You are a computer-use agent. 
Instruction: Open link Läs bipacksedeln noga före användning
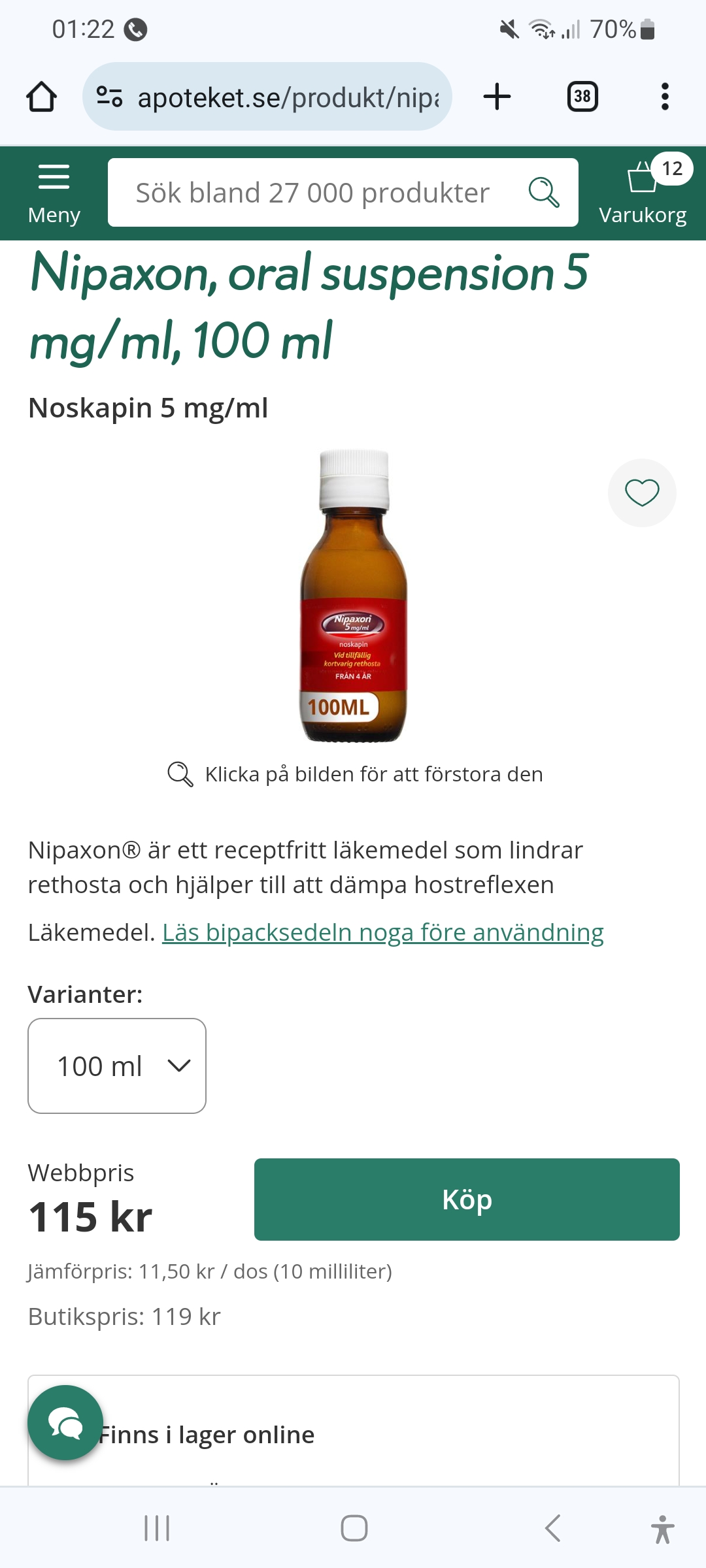[x=382, y=932]
